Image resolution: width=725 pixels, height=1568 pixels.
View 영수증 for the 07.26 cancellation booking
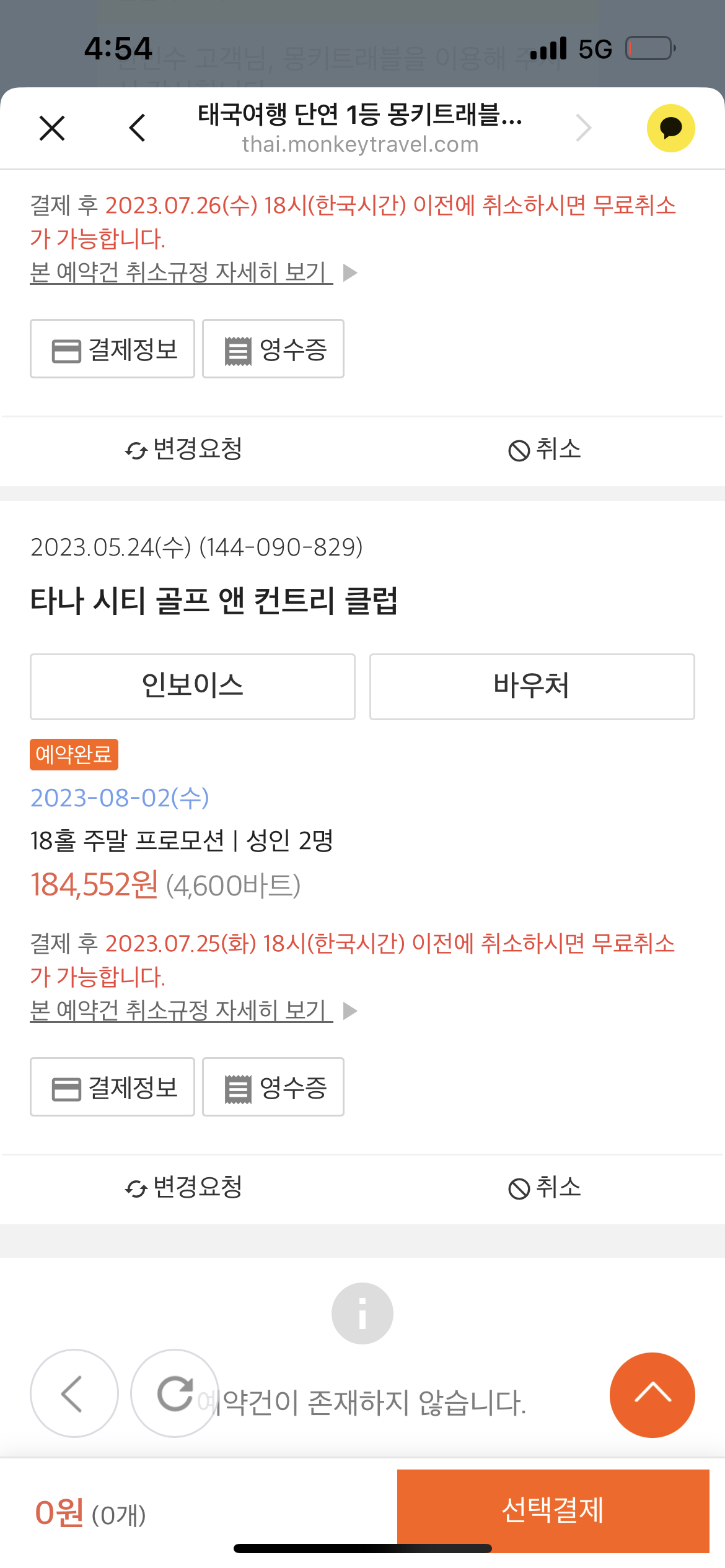pos(273,349)
